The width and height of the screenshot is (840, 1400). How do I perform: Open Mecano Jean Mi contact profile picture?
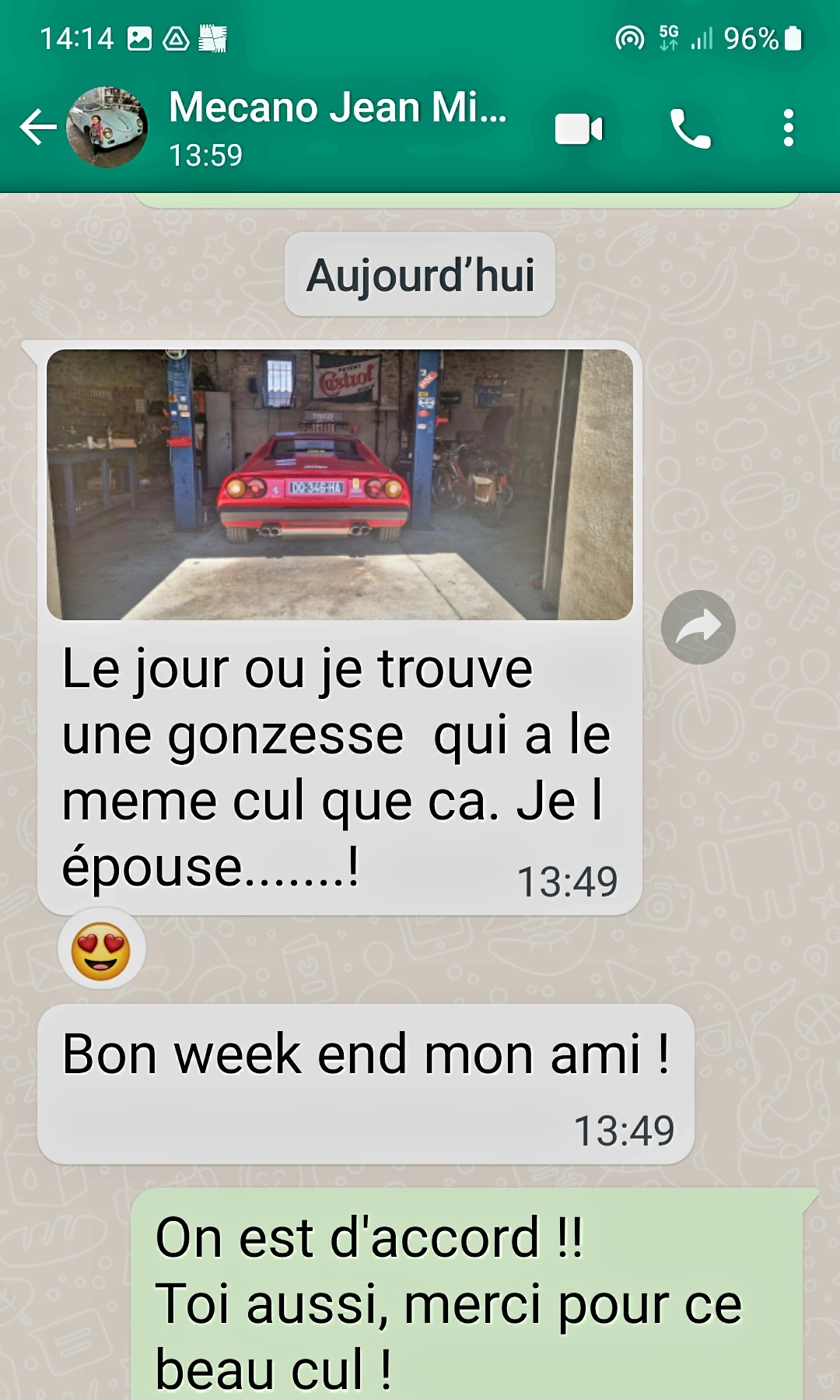pos(107,128)
